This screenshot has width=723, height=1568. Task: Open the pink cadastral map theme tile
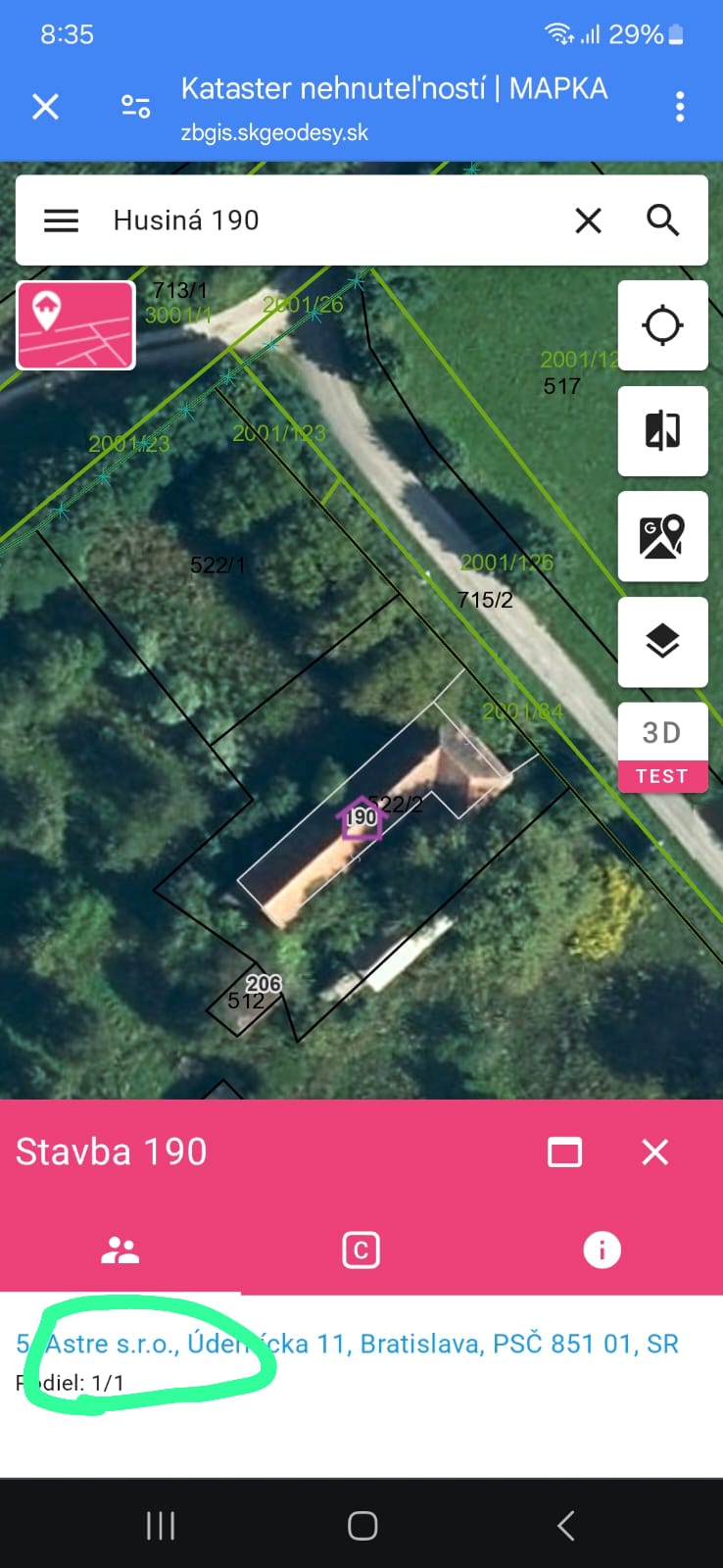click(75, 325)
